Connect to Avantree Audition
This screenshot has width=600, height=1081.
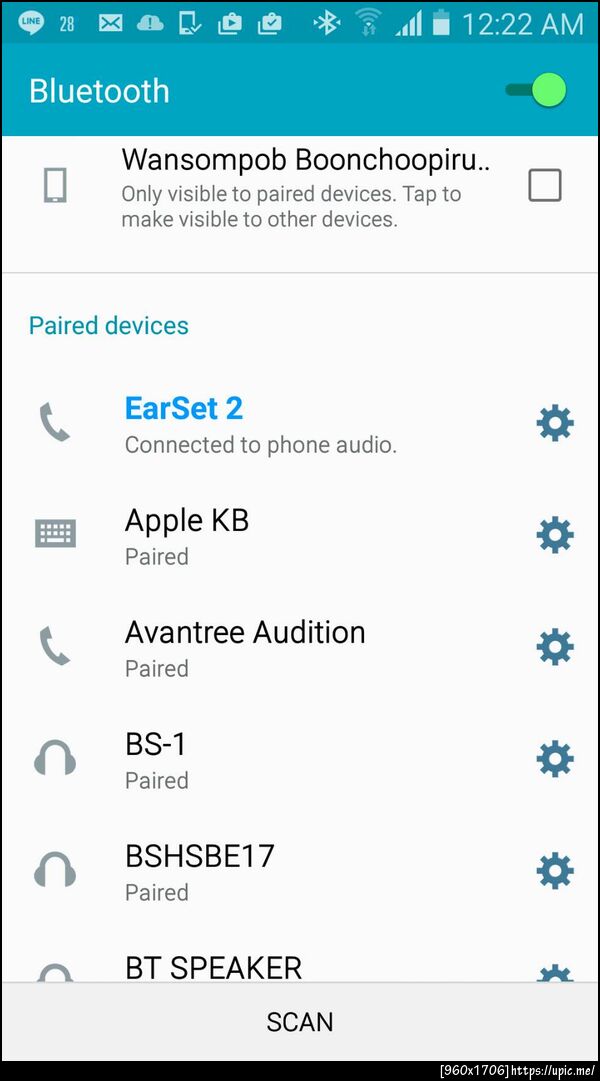260,648
